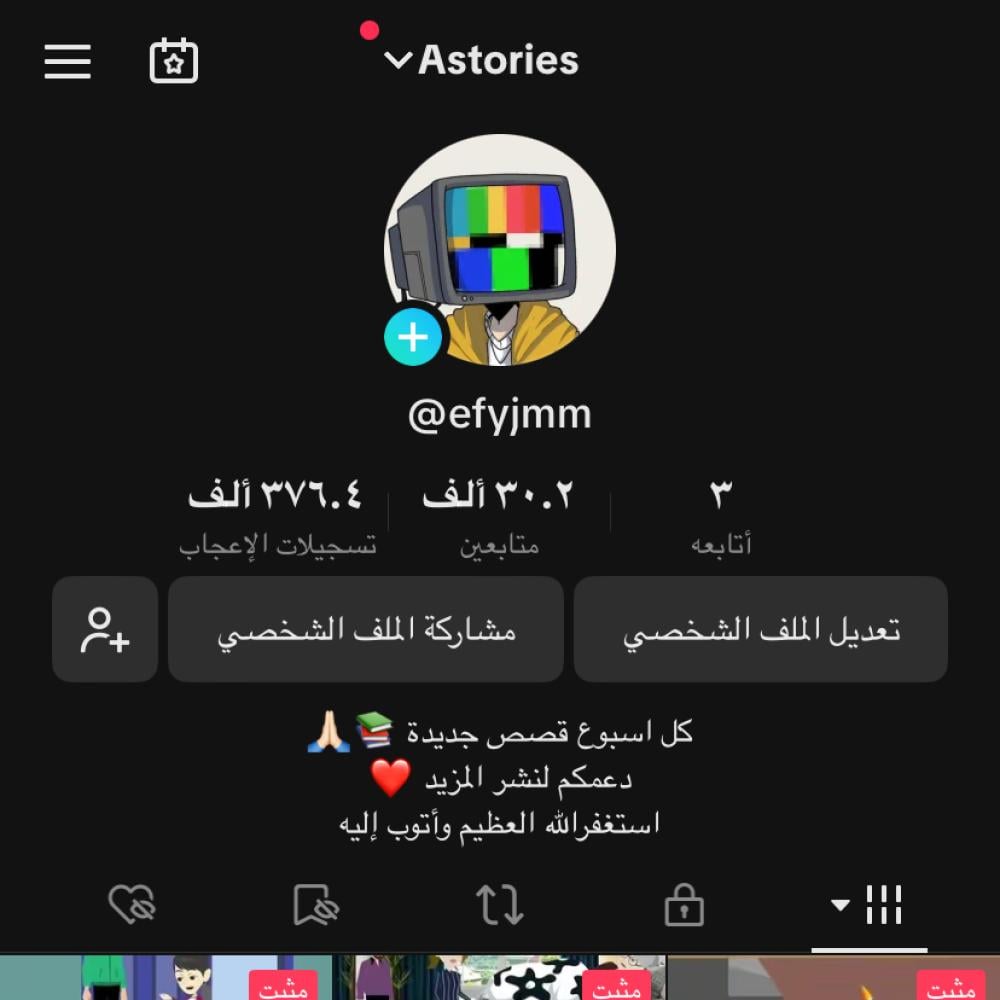The height and width of the screenshot is (1000, 1000).
Task: View the أتابعه following list
Action: [x=721, y=515]
